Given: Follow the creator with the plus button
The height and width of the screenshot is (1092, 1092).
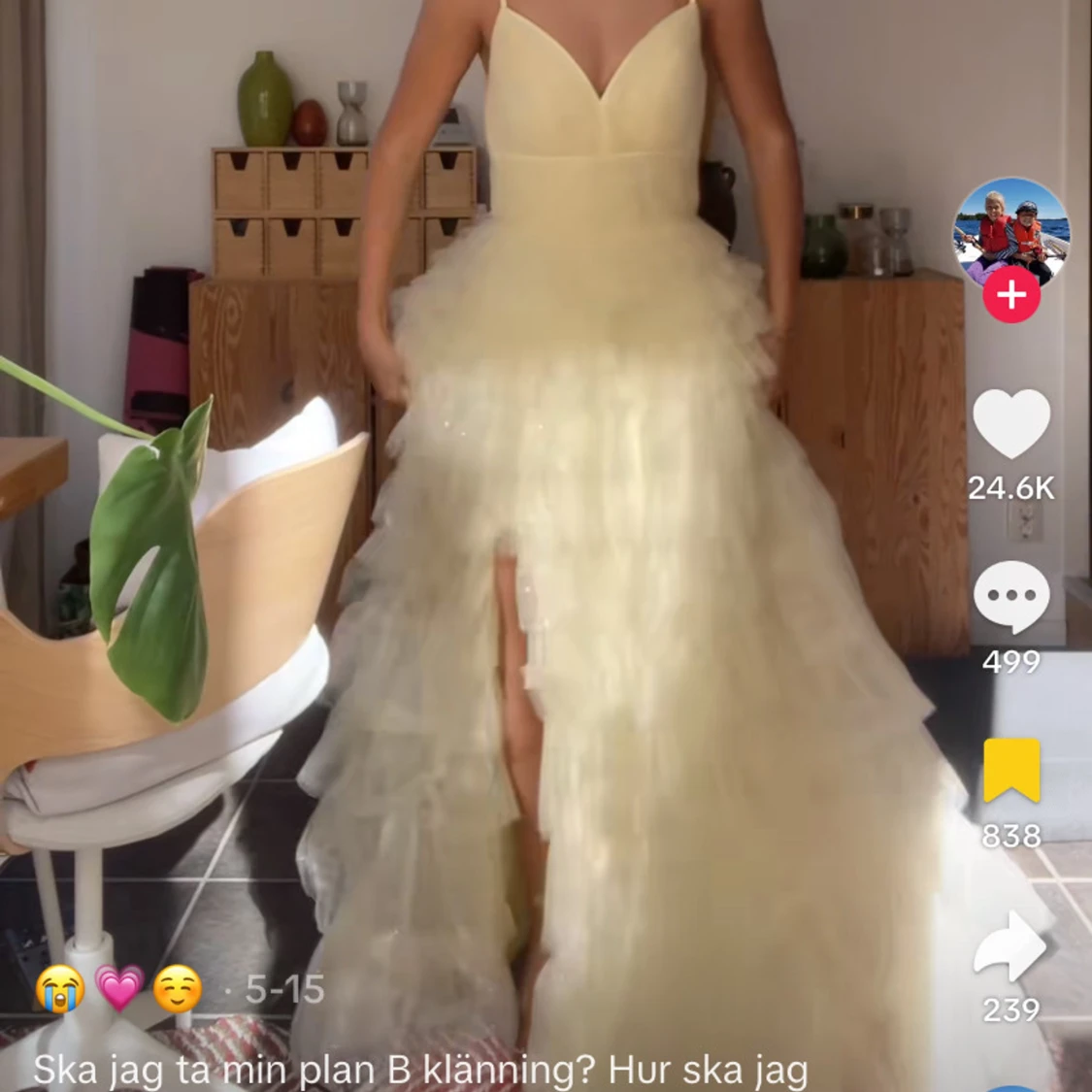Looking at the screenshot, I should click(1011, 294).
